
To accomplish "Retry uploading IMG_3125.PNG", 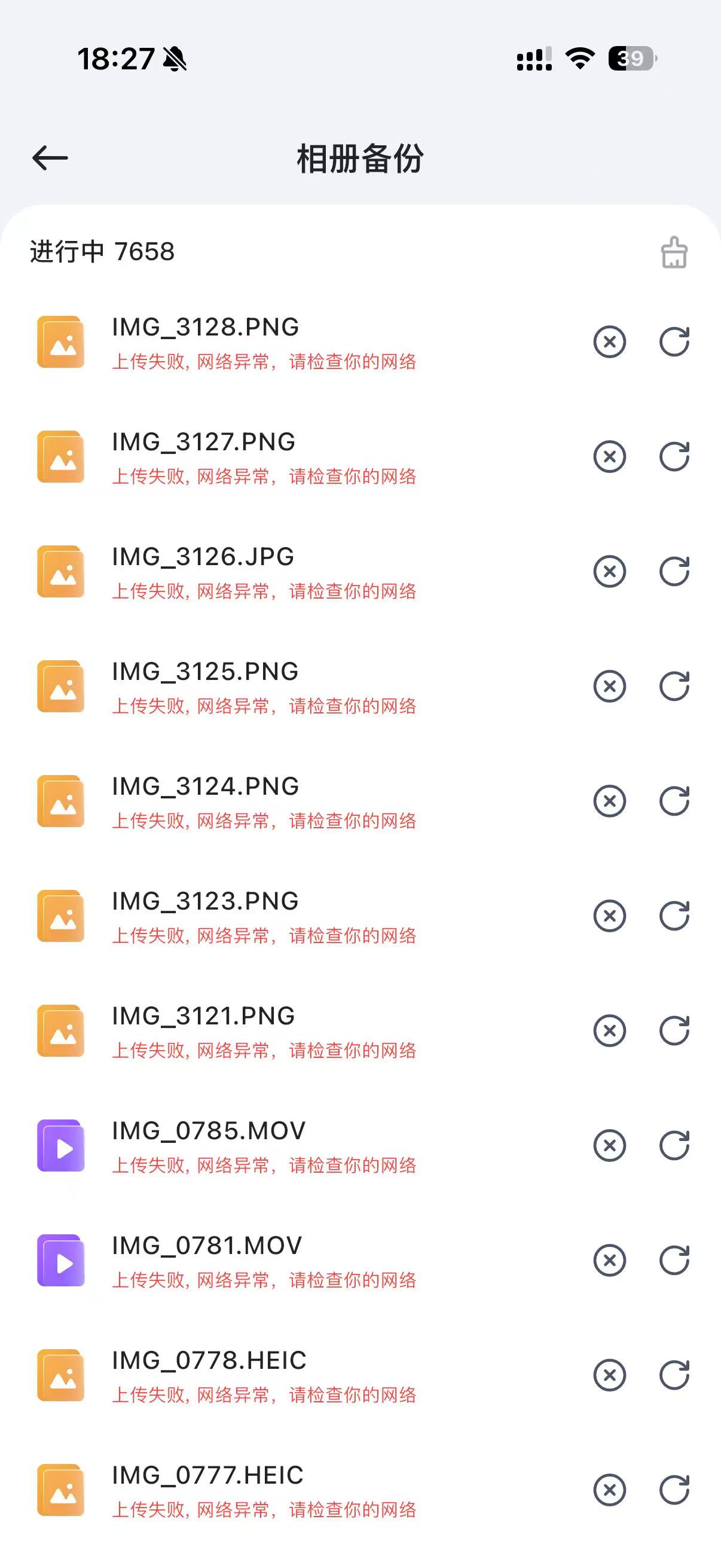I will (x=674, y=687).
